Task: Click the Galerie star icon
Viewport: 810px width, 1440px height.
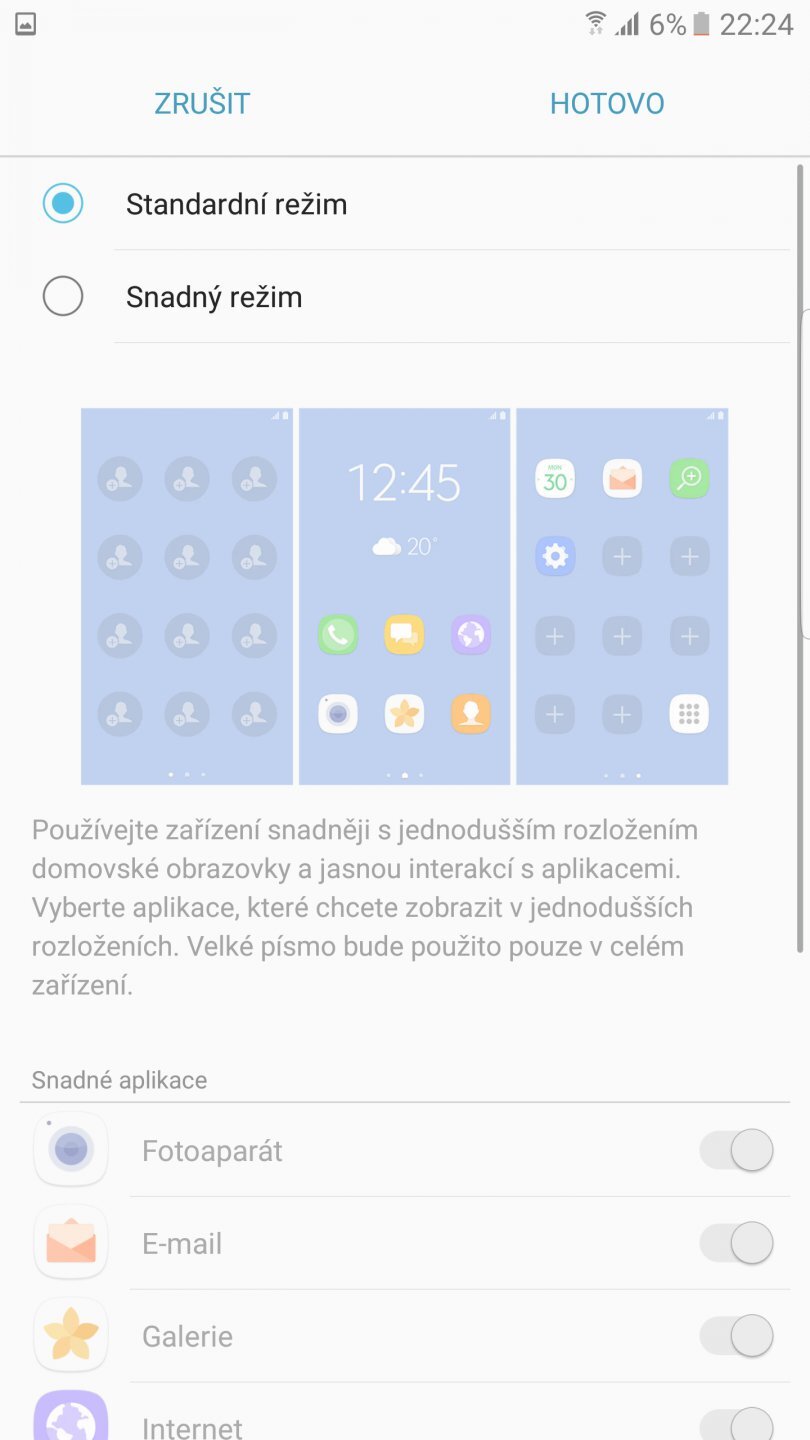Action: tap(70, 1335)
